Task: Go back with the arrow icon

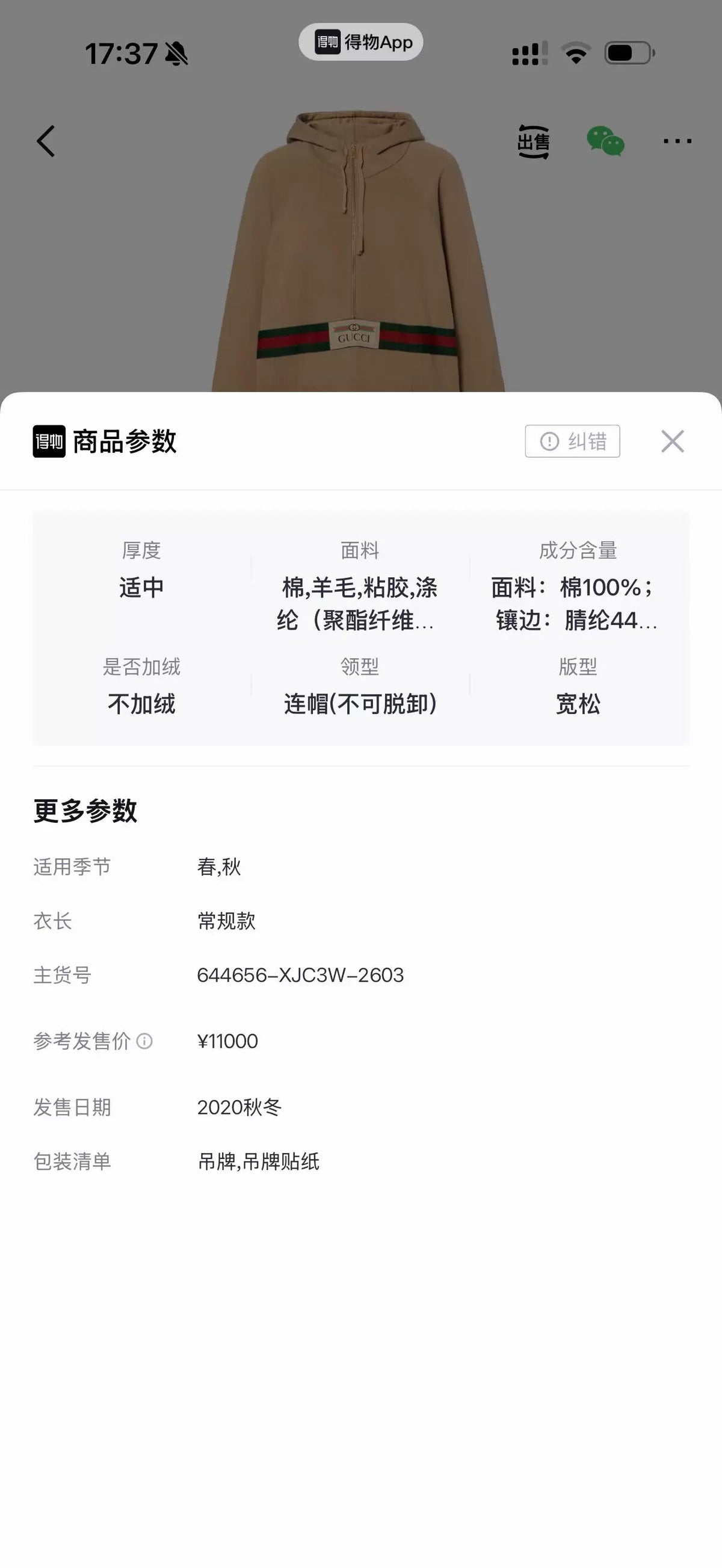Action: point(46,141)
